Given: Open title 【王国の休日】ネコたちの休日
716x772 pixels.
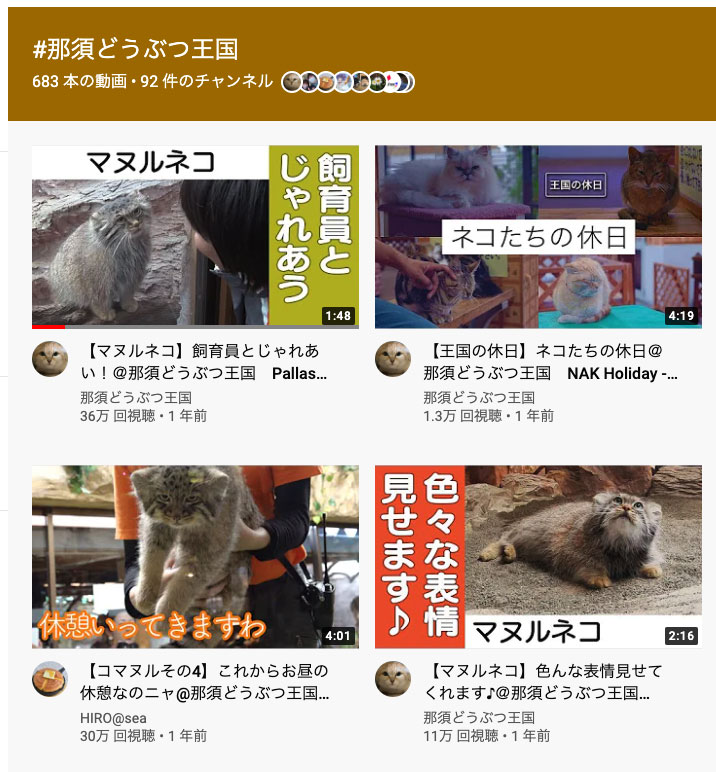Looking at the screenshot, I should [x=548, y=362].
